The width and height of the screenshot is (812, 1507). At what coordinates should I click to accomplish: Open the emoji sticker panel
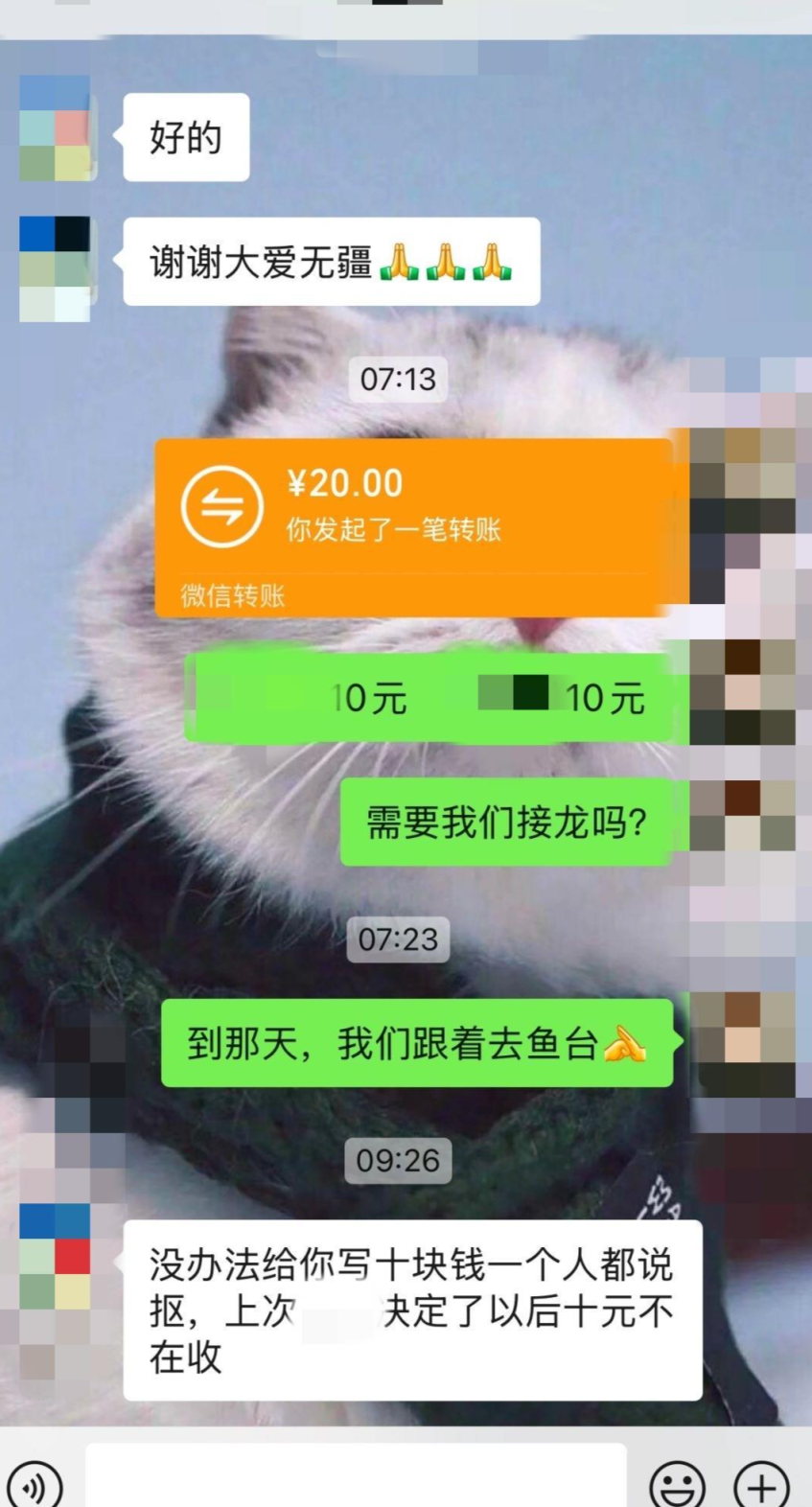[x=677, y=1484]
